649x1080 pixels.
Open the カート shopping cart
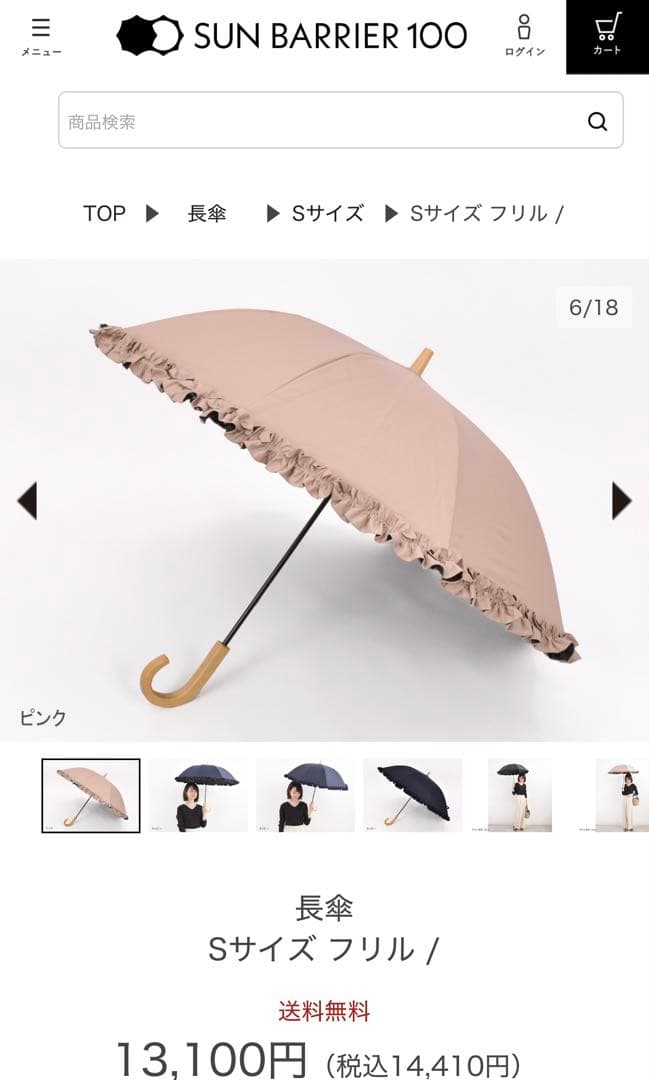pyautogui.click(x=607, y=36)
